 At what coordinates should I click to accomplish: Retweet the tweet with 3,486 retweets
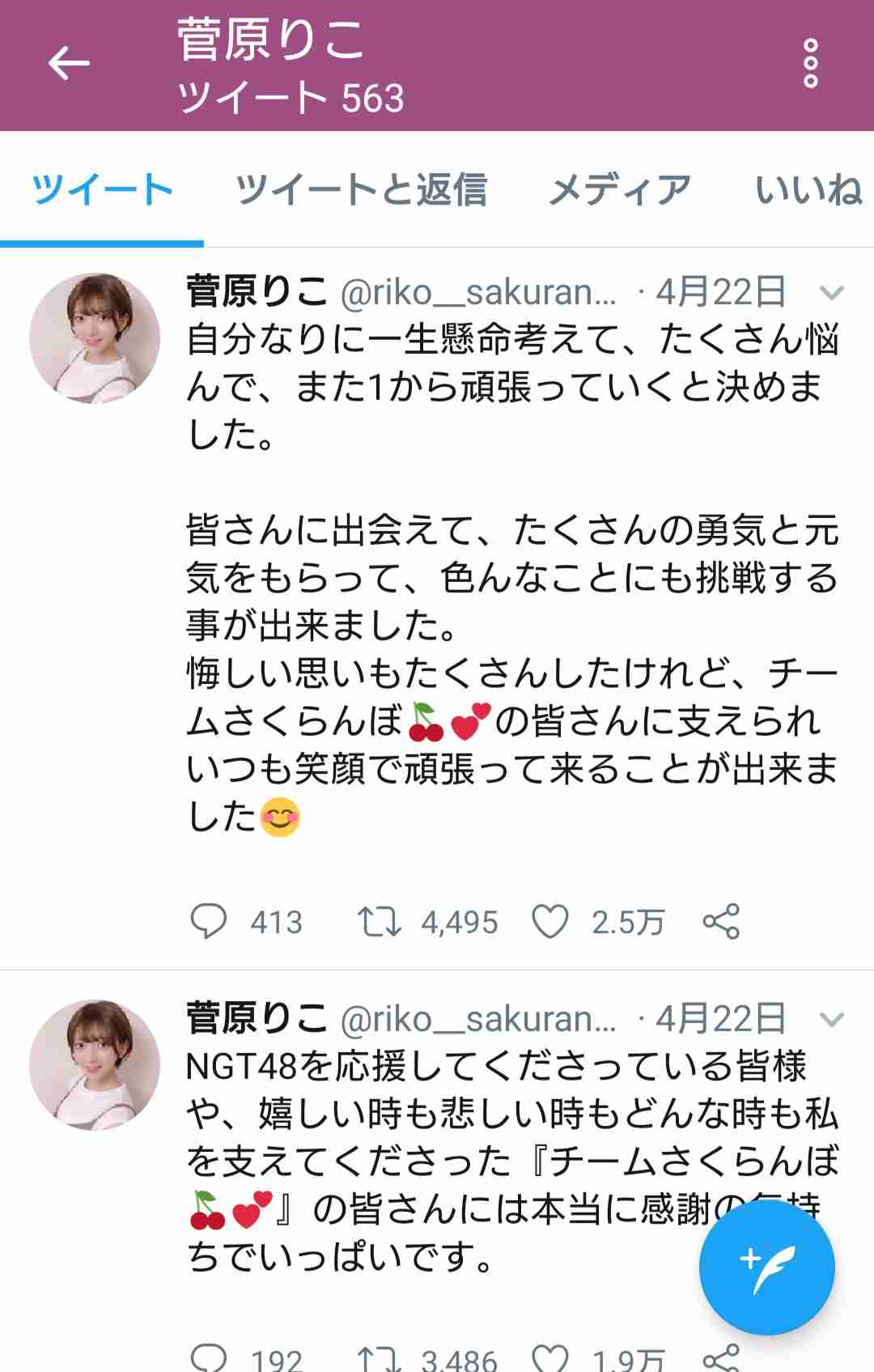click(x=379, y=1358)
